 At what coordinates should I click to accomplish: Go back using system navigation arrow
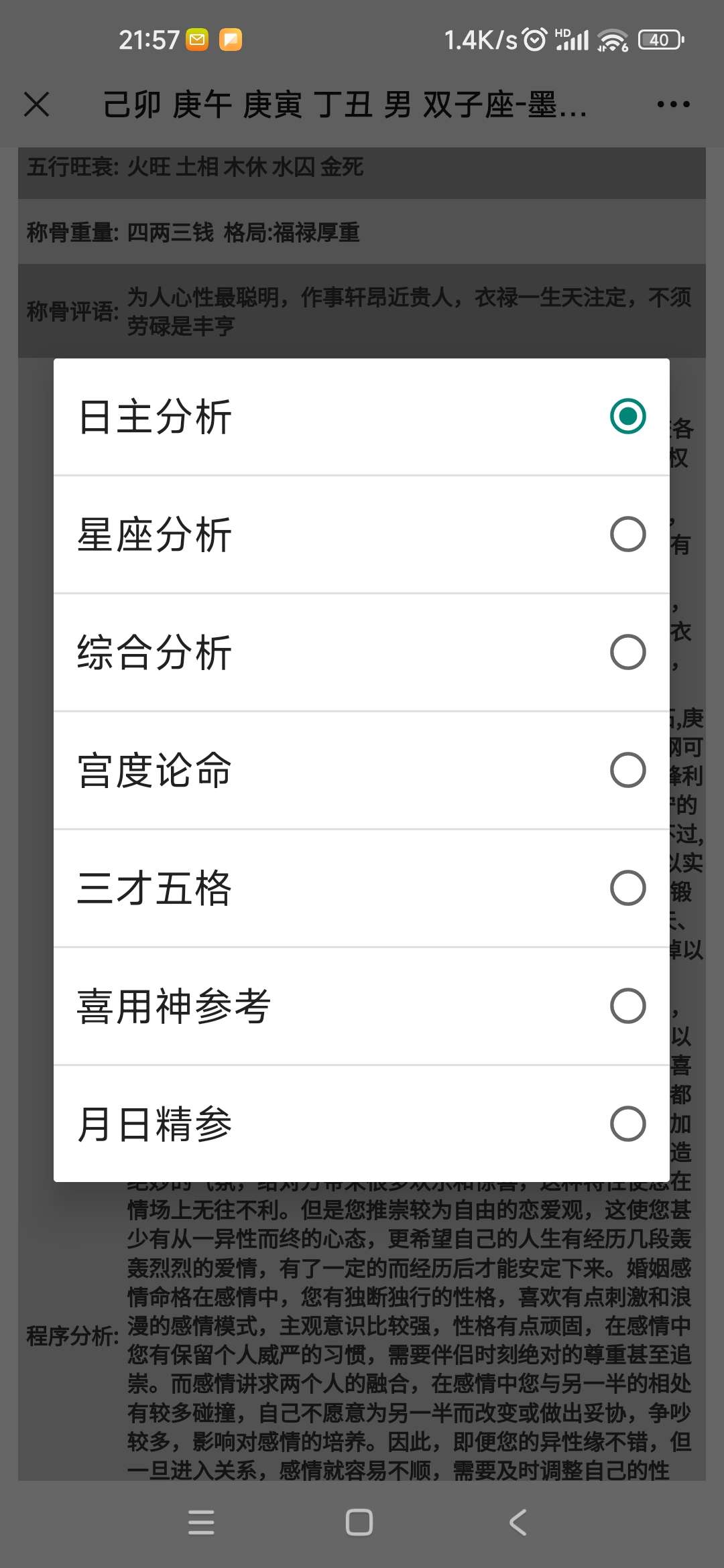[518, 1522]
